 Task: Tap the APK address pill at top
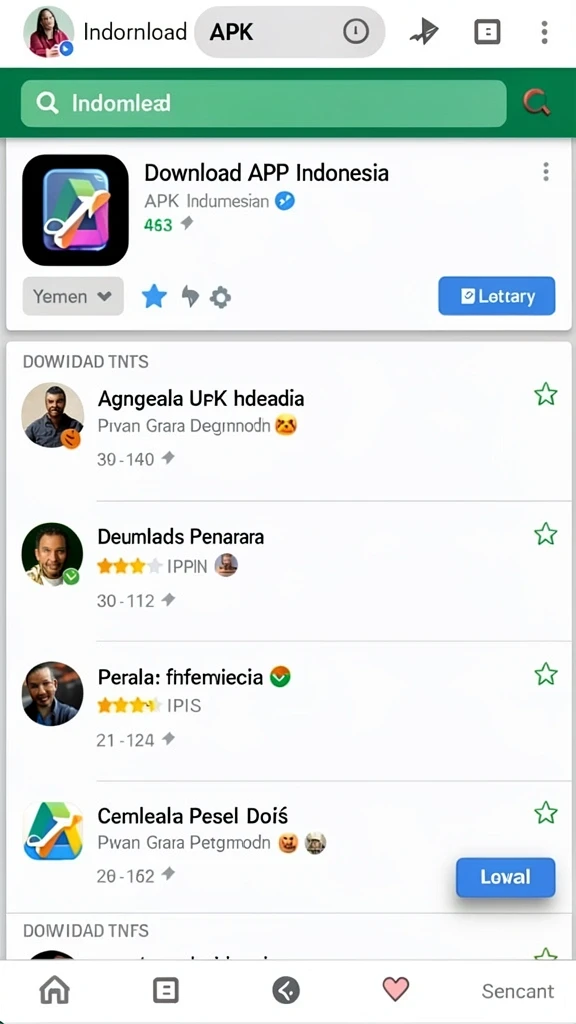289,32
